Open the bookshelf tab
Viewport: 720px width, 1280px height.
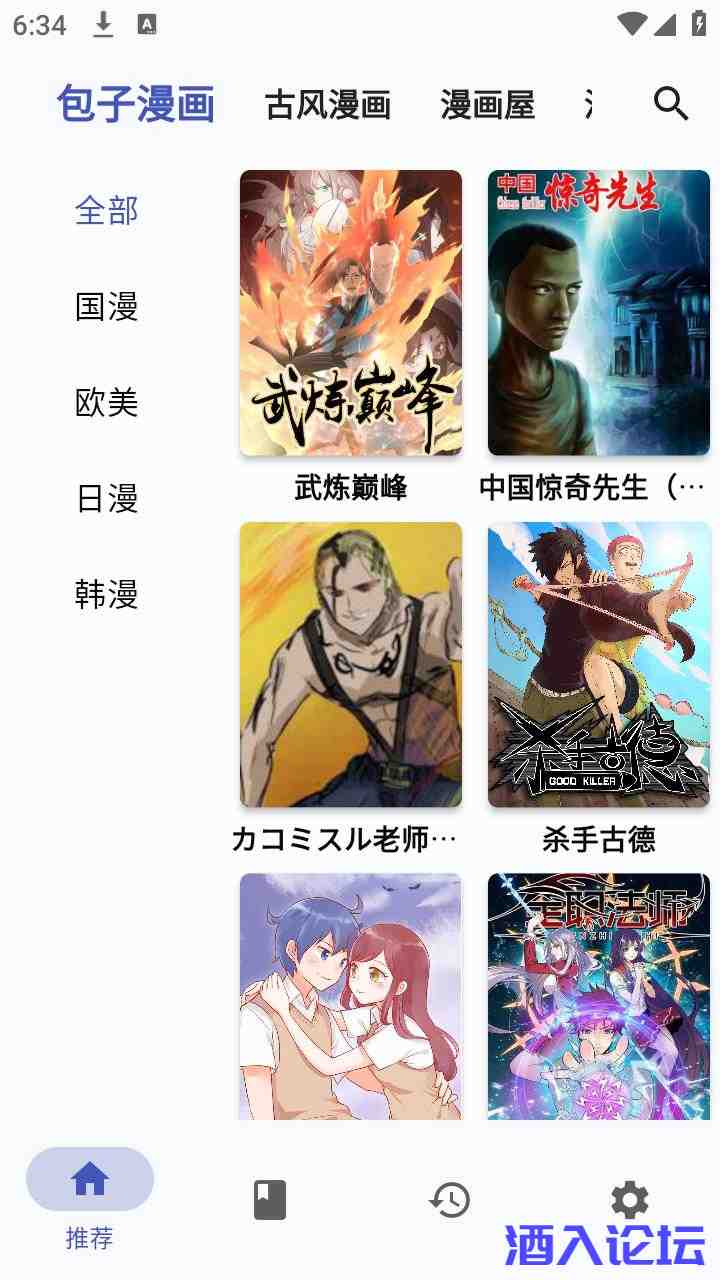[x=270, y=1199]
